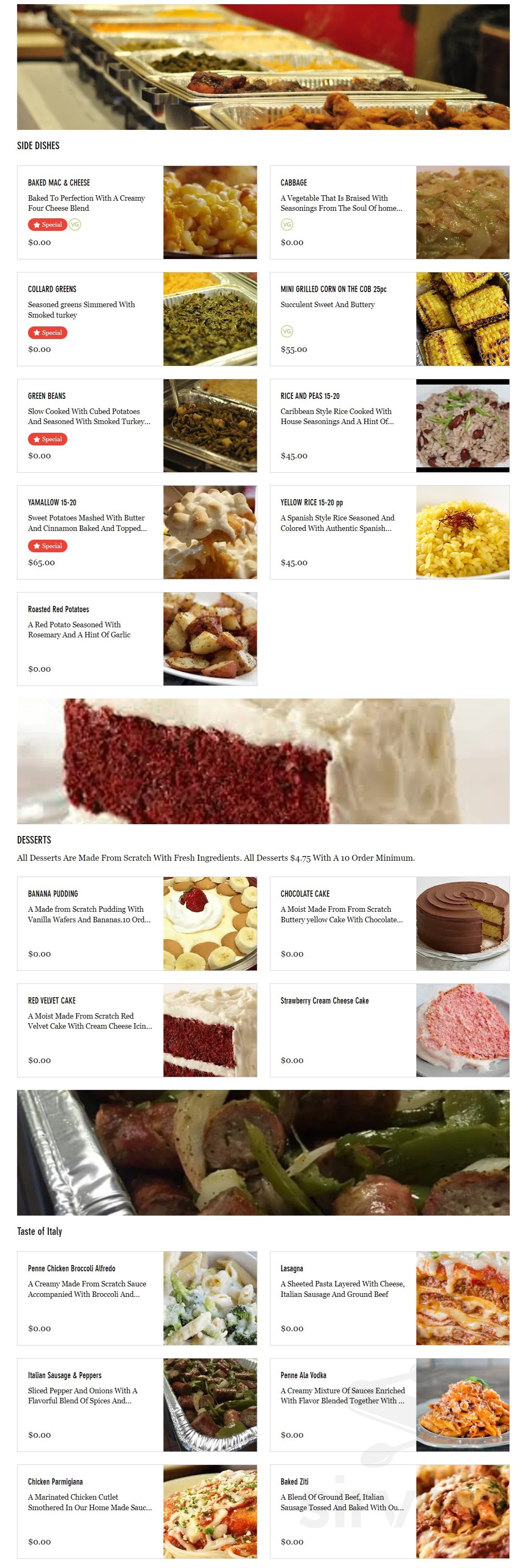Click the Special badge on Baked Mac & Cheese
Image resolution: width=525 pixels, height=1568 pixels.
(x=47, y=224)
